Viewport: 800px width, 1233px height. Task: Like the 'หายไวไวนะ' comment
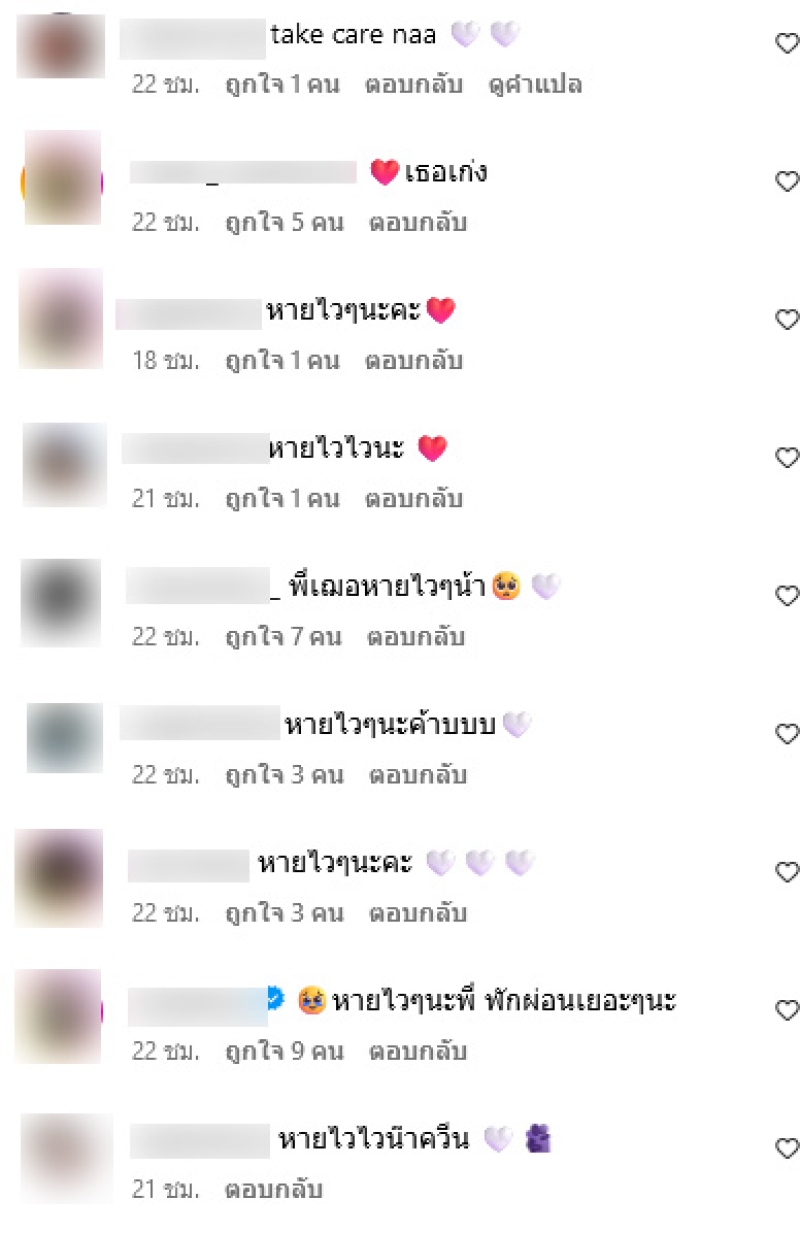tap(787, 457)
